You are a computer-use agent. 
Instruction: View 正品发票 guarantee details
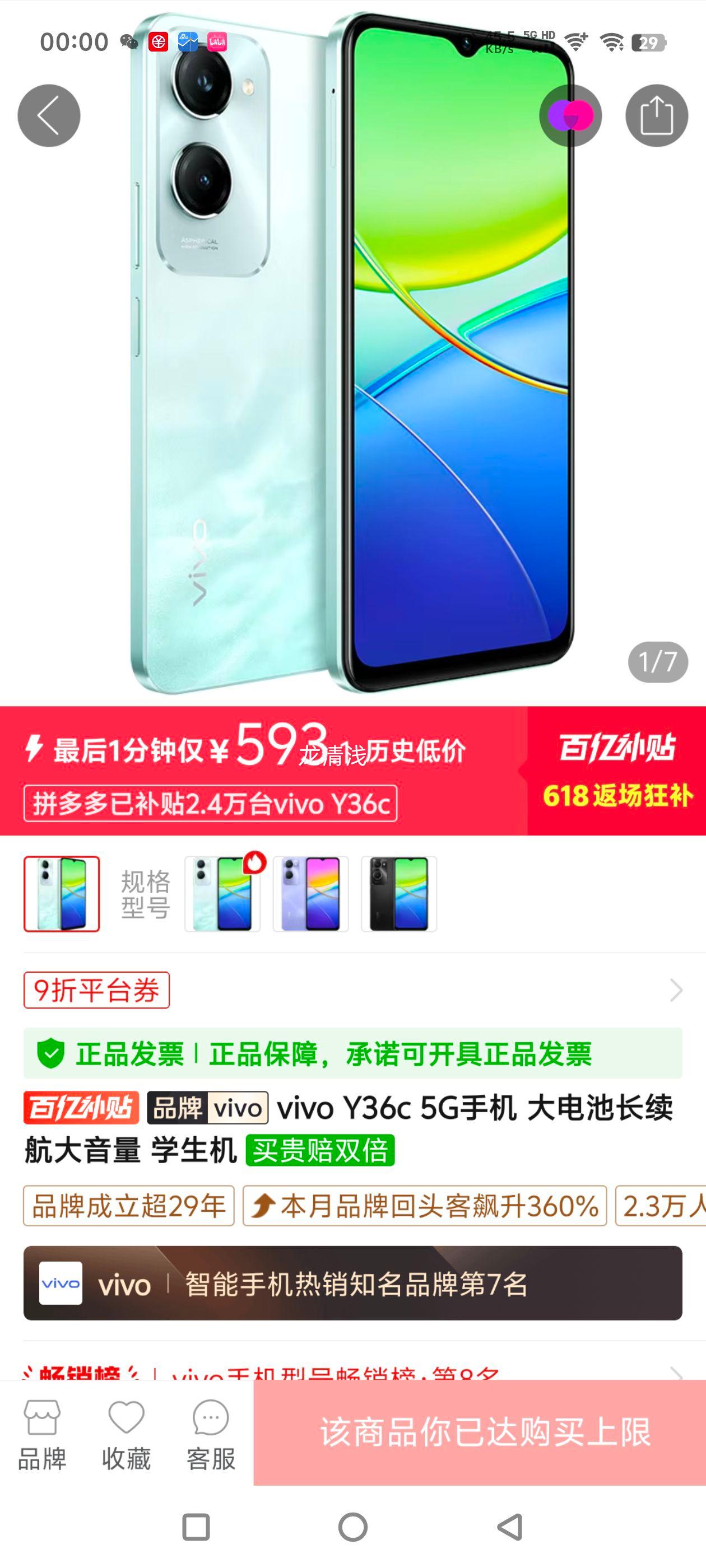[352, 1053]
